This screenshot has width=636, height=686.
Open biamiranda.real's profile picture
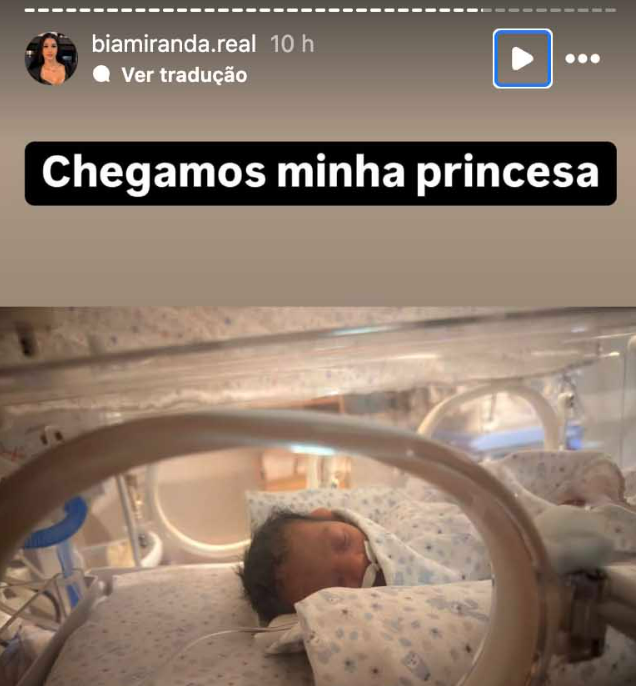coord(51,59)
